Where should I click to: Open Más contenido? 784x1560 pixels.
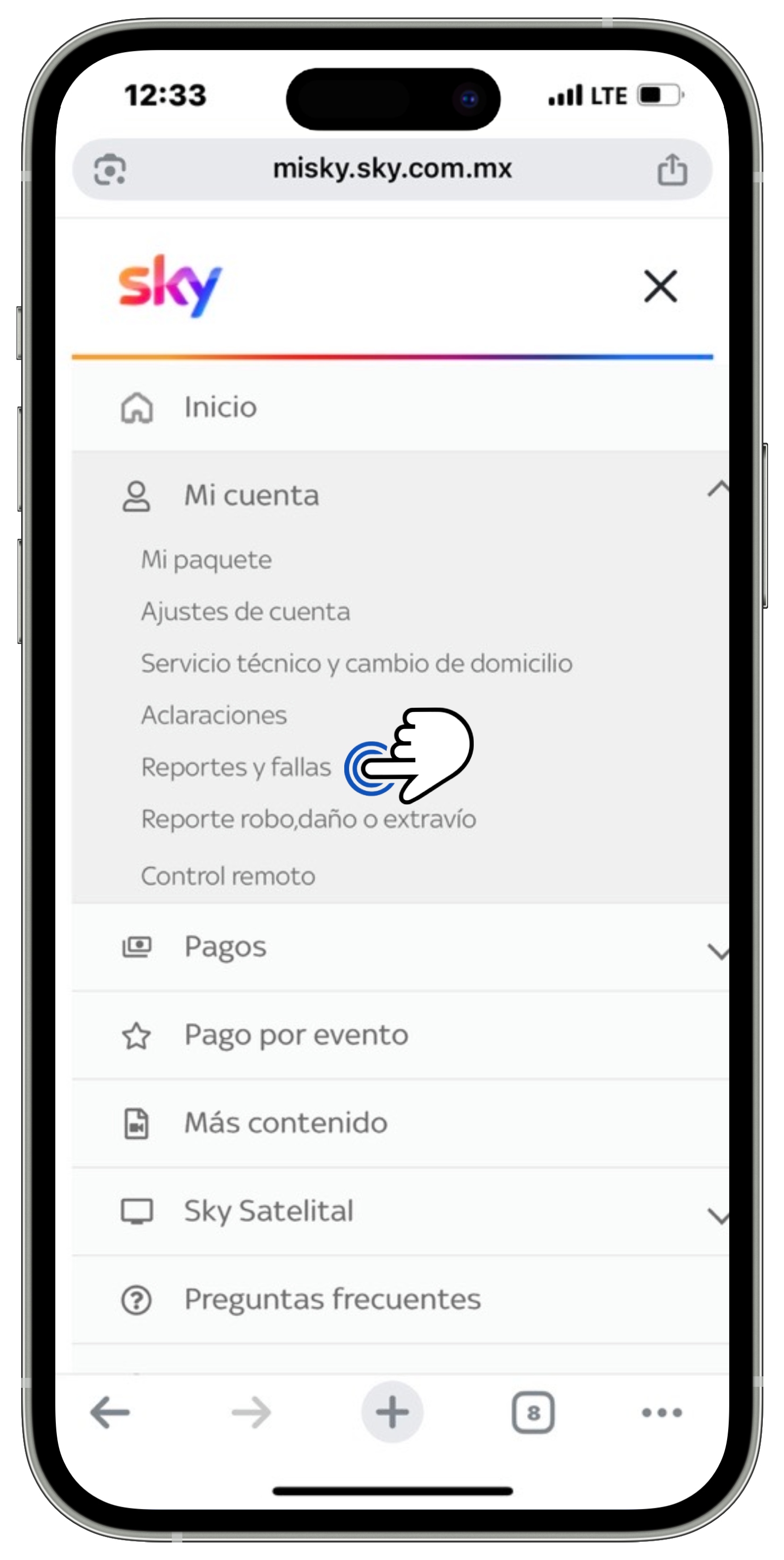(286, 1122)
